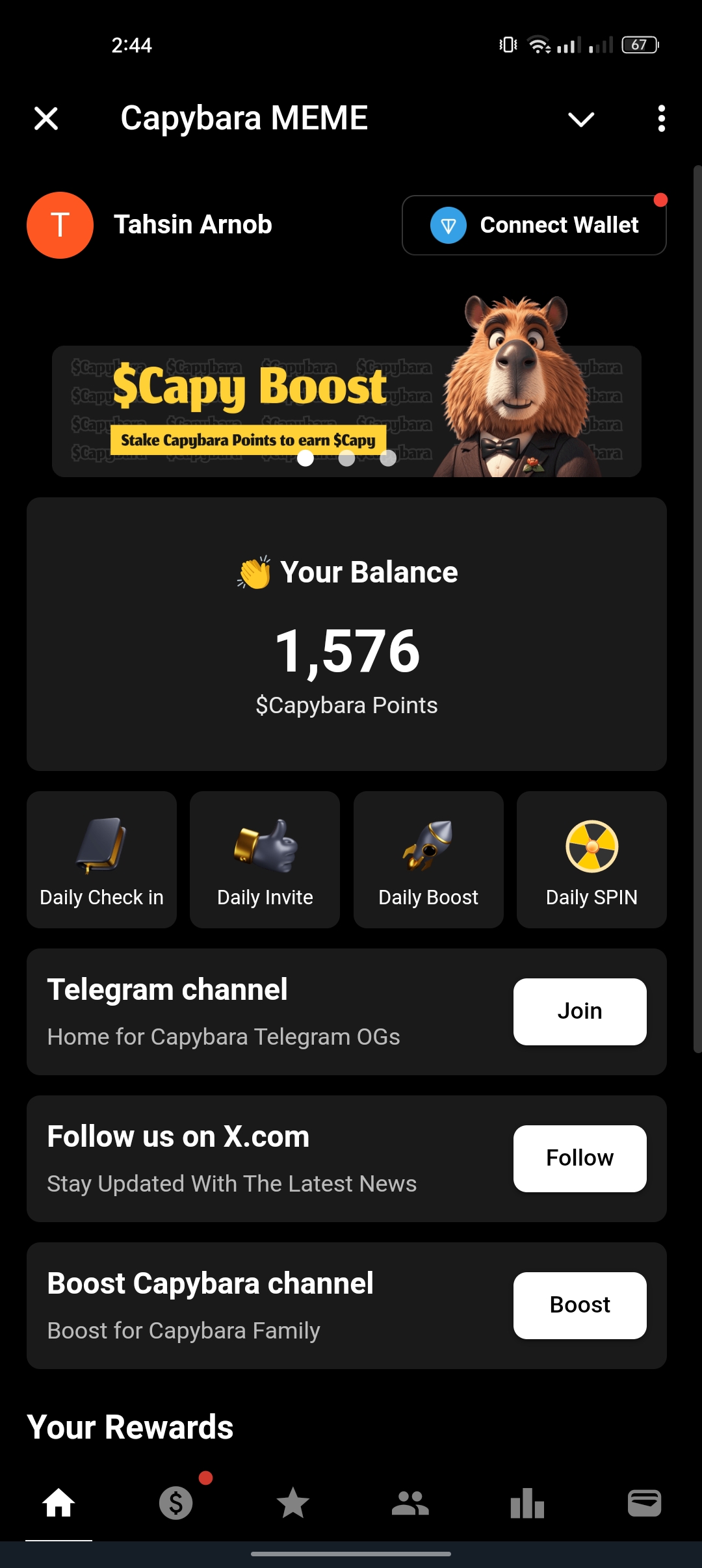
Task: Open the $Capy Boost banner
Action: click(x=346, y=411)
